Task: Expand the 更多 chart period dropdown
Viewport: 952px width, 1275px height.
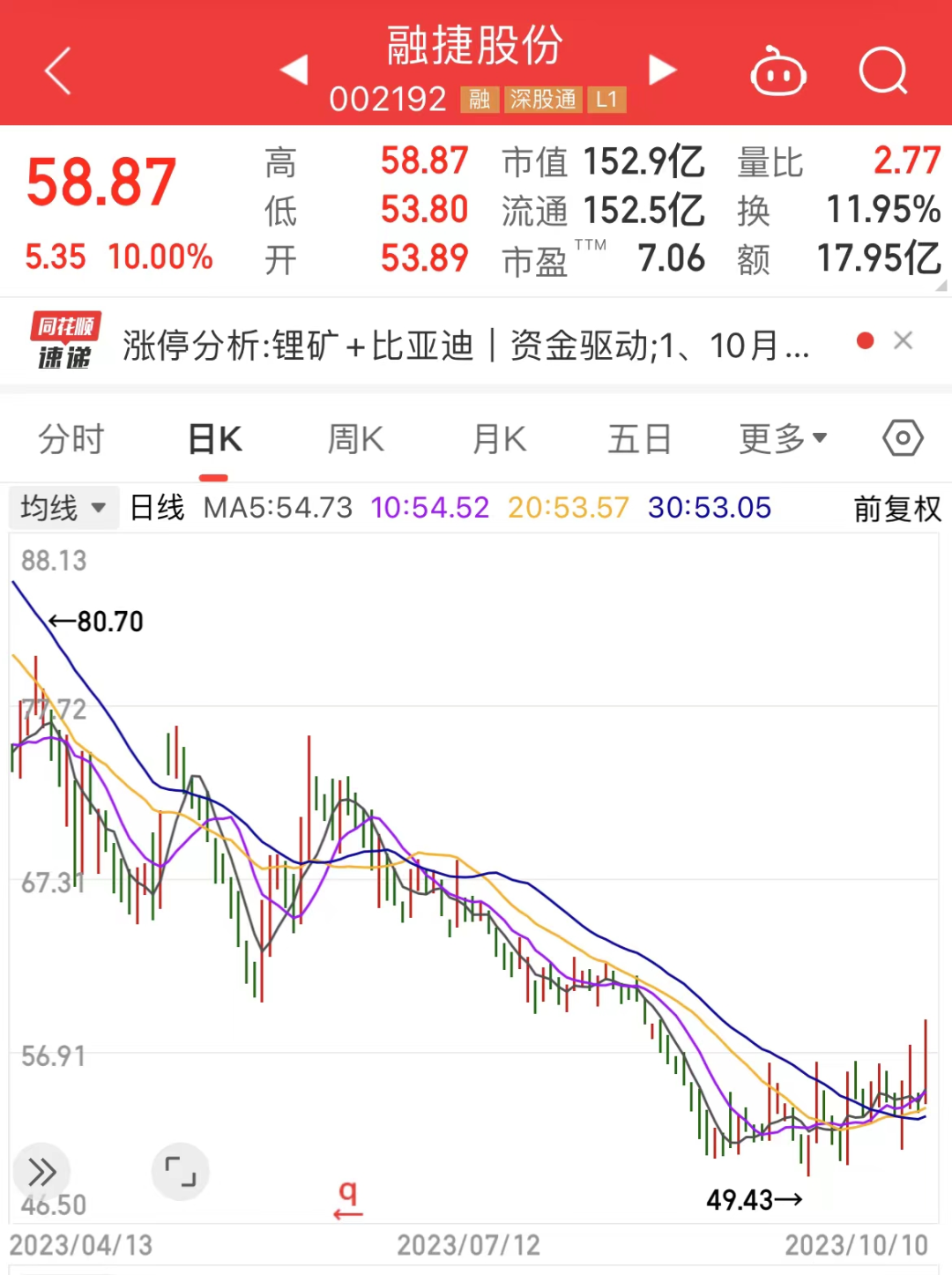Action: (782, 438)
